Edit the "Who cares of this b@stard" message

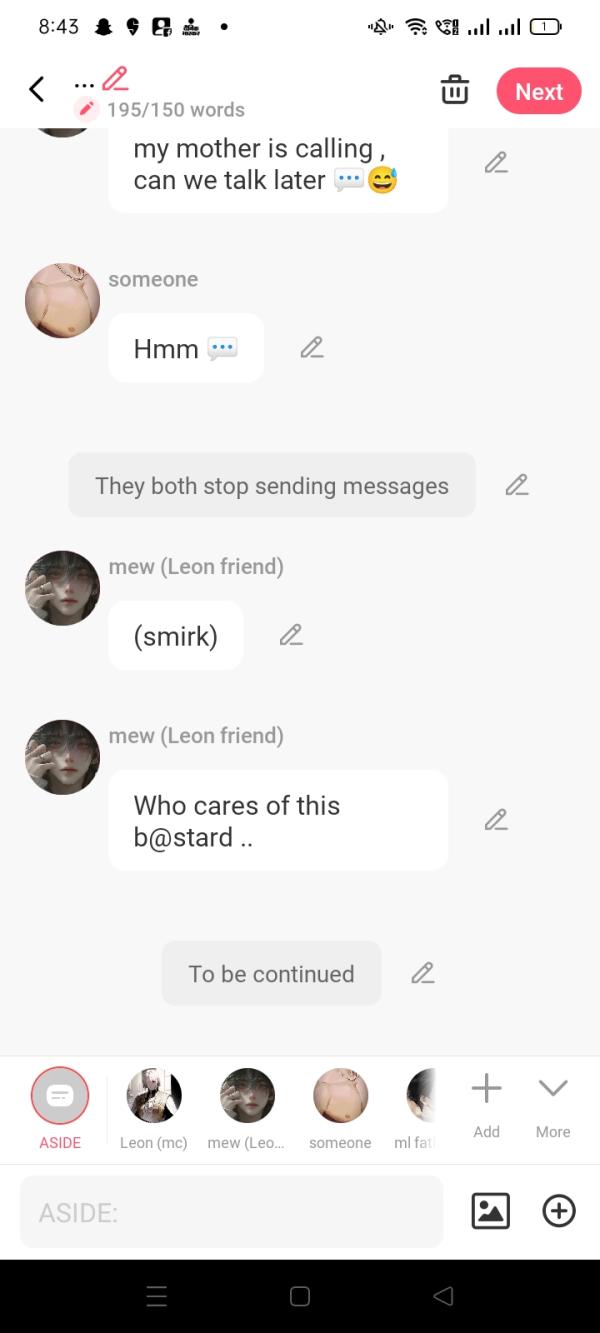[496, 820]
